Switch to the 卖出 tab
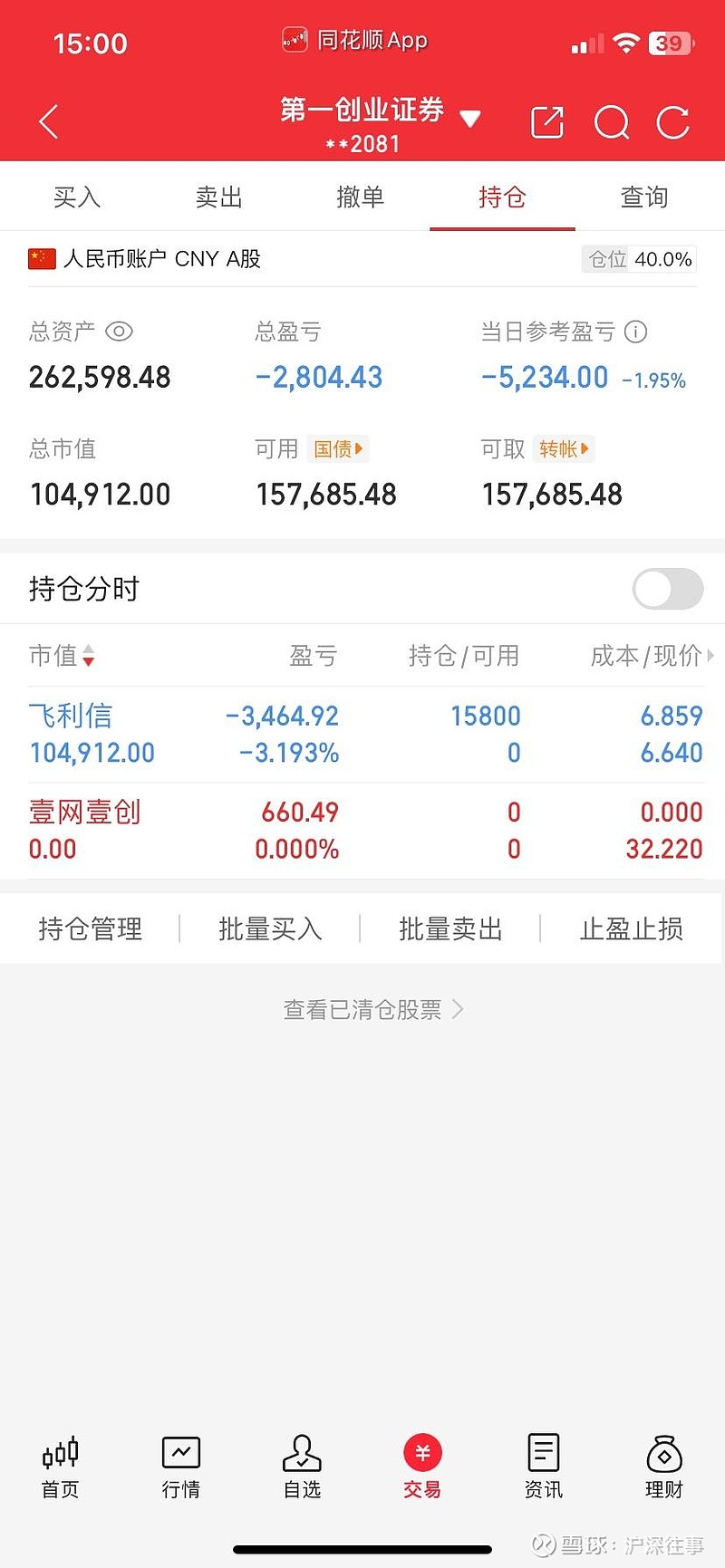Viewport: 725px width, 1568px height. (218, 197)
